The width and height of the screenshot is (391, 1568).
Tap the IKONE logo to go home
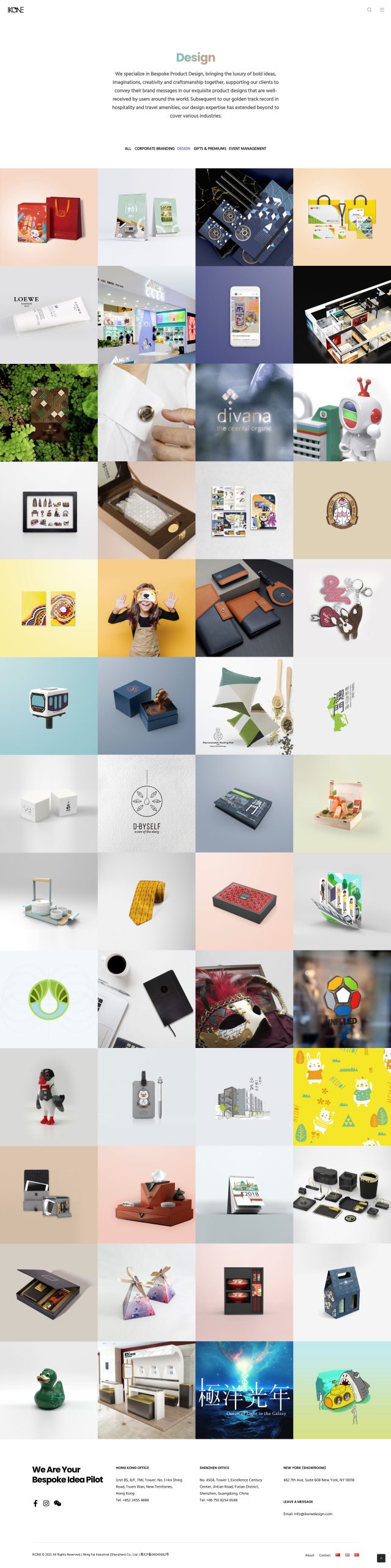tap(16, 10)
